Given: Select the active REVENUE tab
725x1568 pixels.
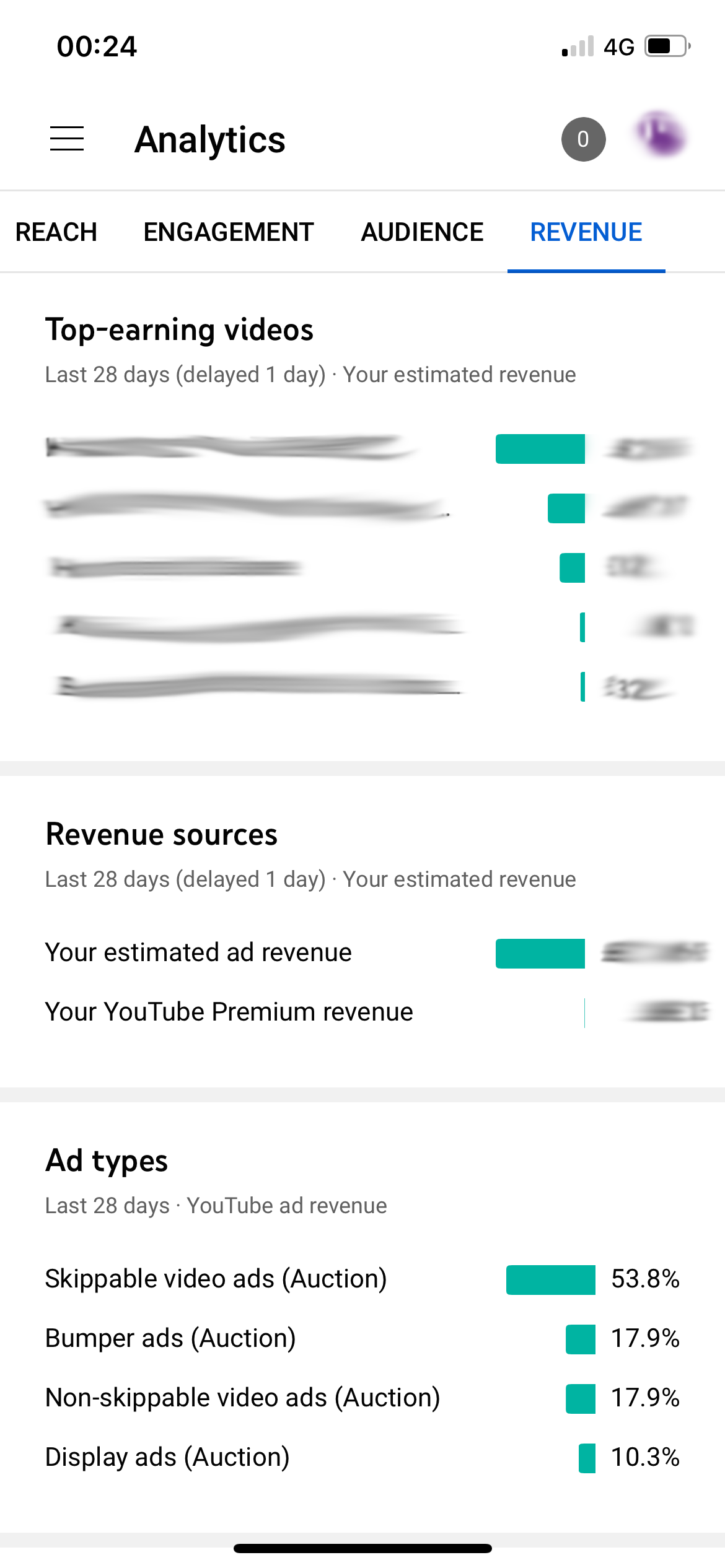Looking at the screenshot, I should (586, 232).
